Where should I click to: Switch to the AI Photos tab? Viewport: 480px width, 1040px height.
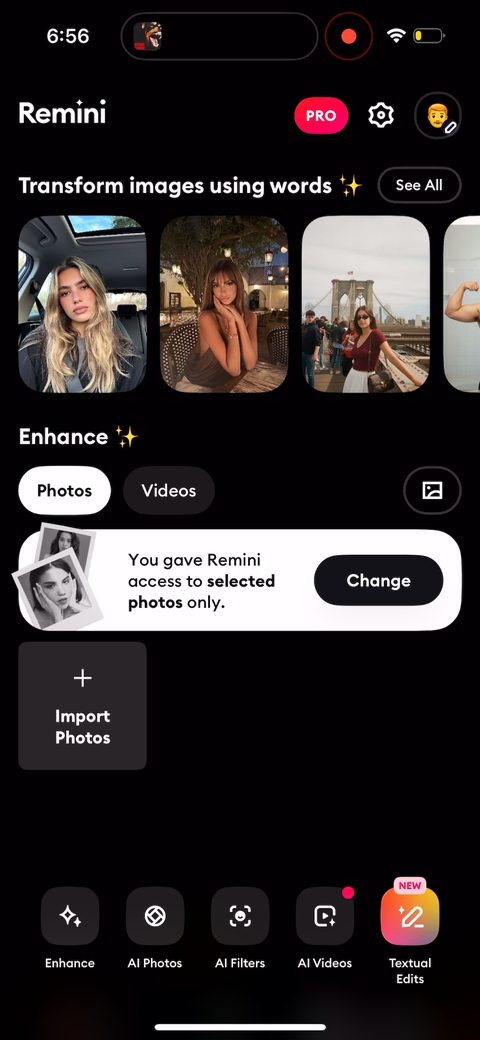point(154,929)
